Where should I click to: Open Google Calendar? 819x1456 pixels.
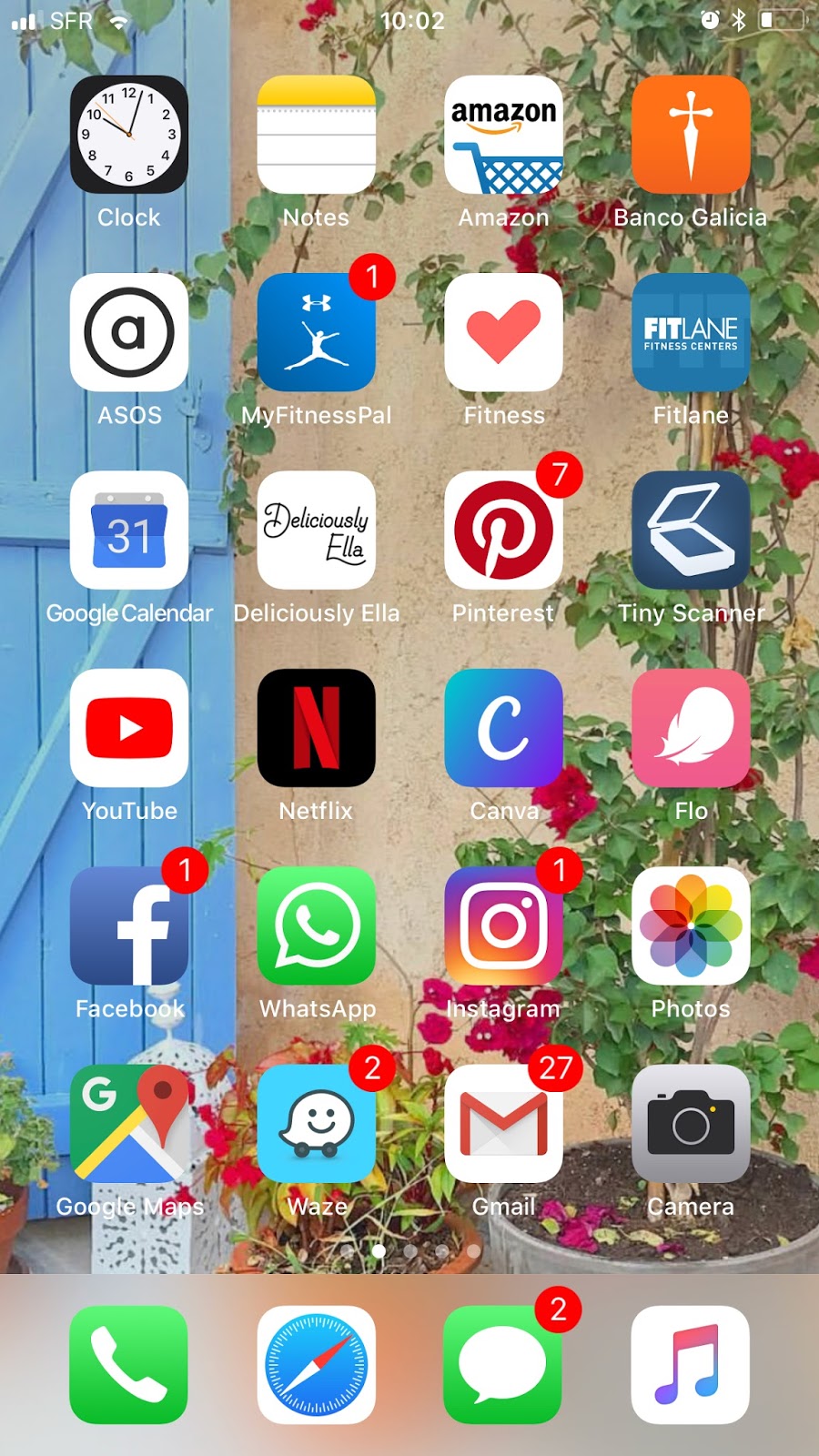[129, 530]
